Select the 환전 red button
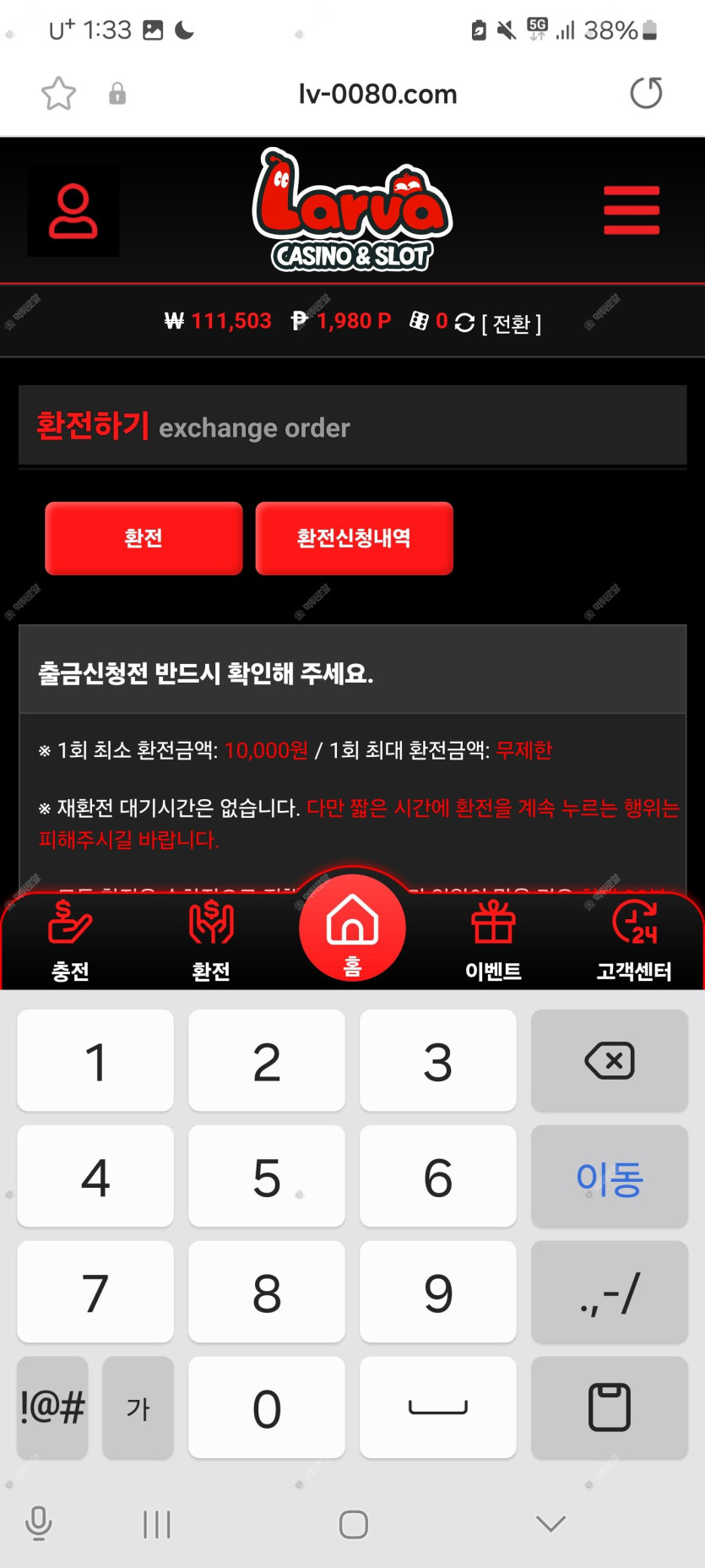 [x=144, y=538]
